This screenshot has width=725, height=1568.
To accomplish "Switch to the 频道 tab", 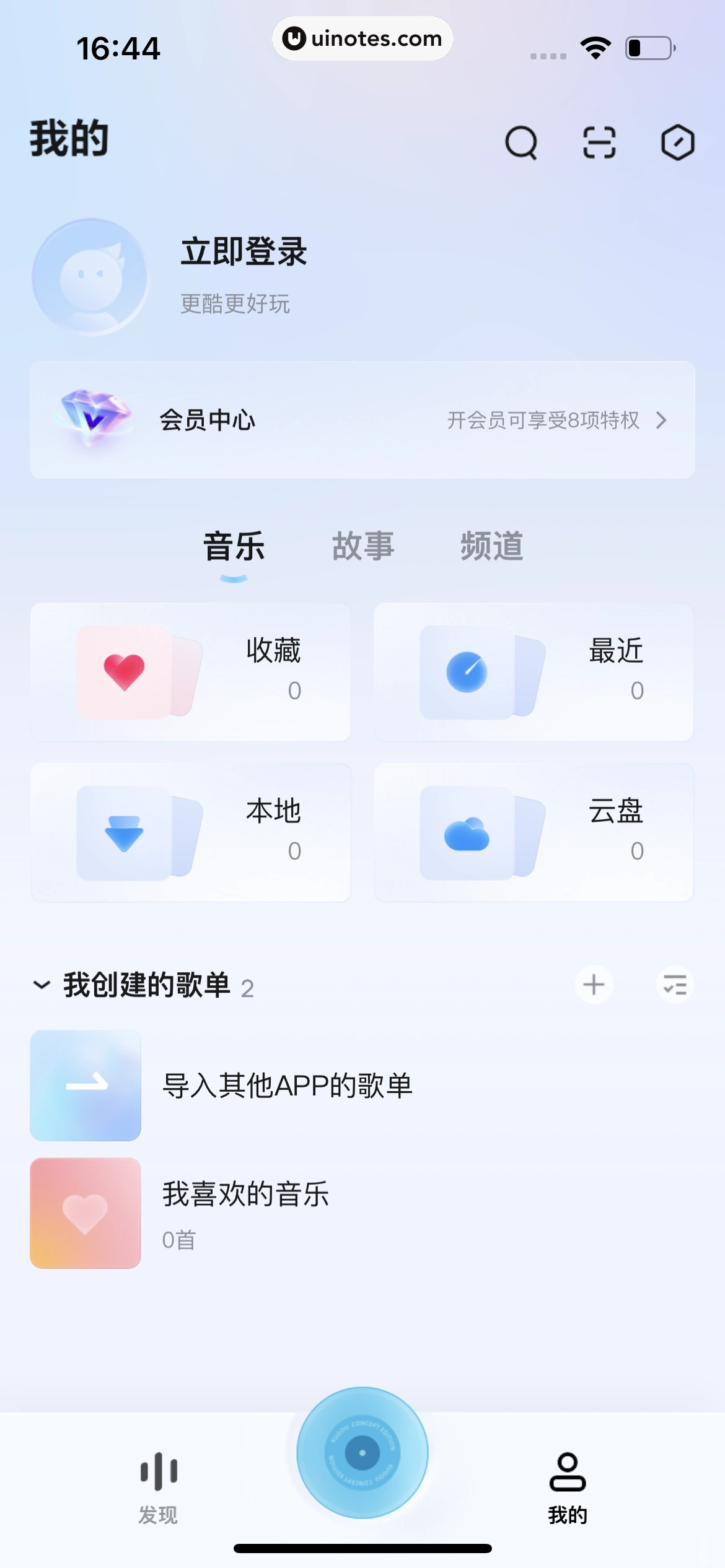I will 493,546.
